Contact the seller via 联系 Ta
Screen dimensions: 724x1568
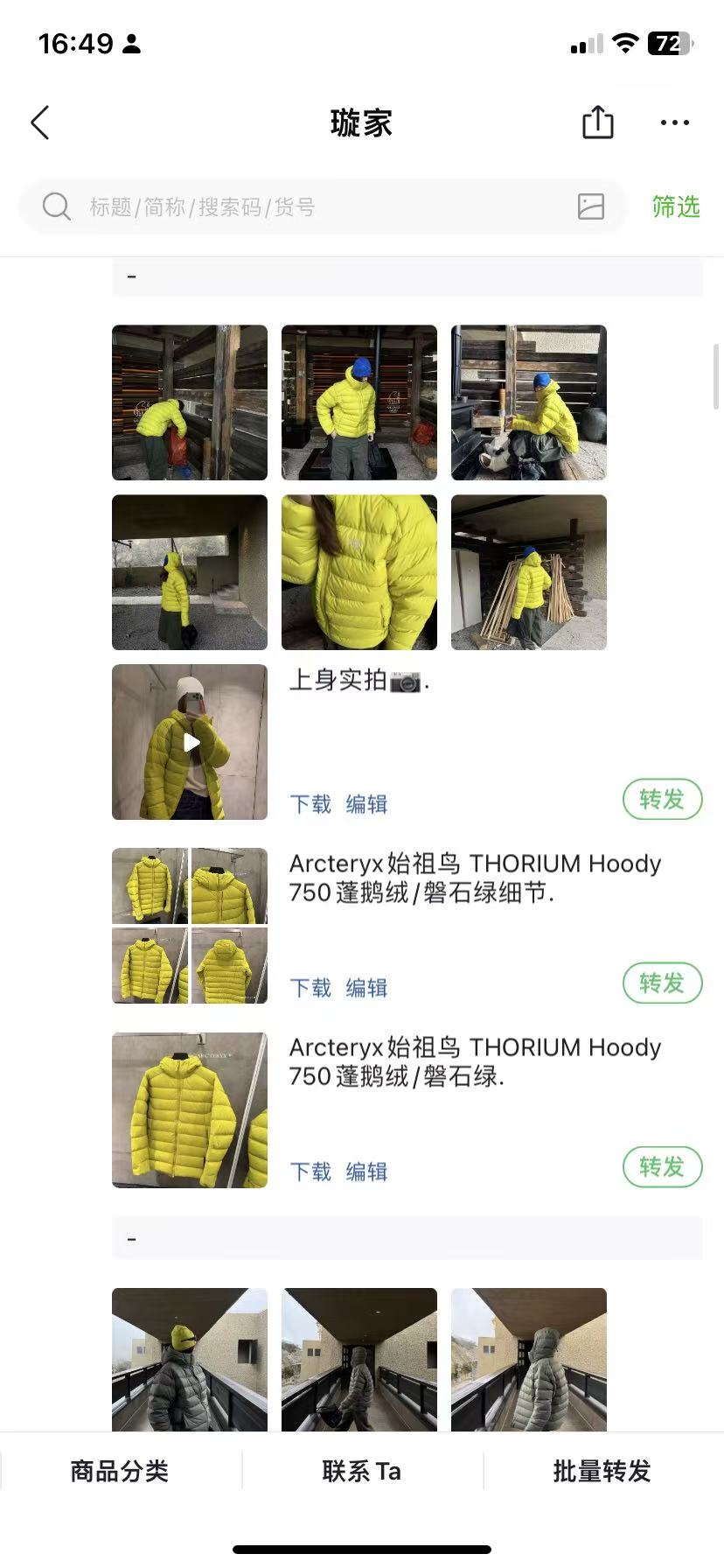click(362, 1471)
